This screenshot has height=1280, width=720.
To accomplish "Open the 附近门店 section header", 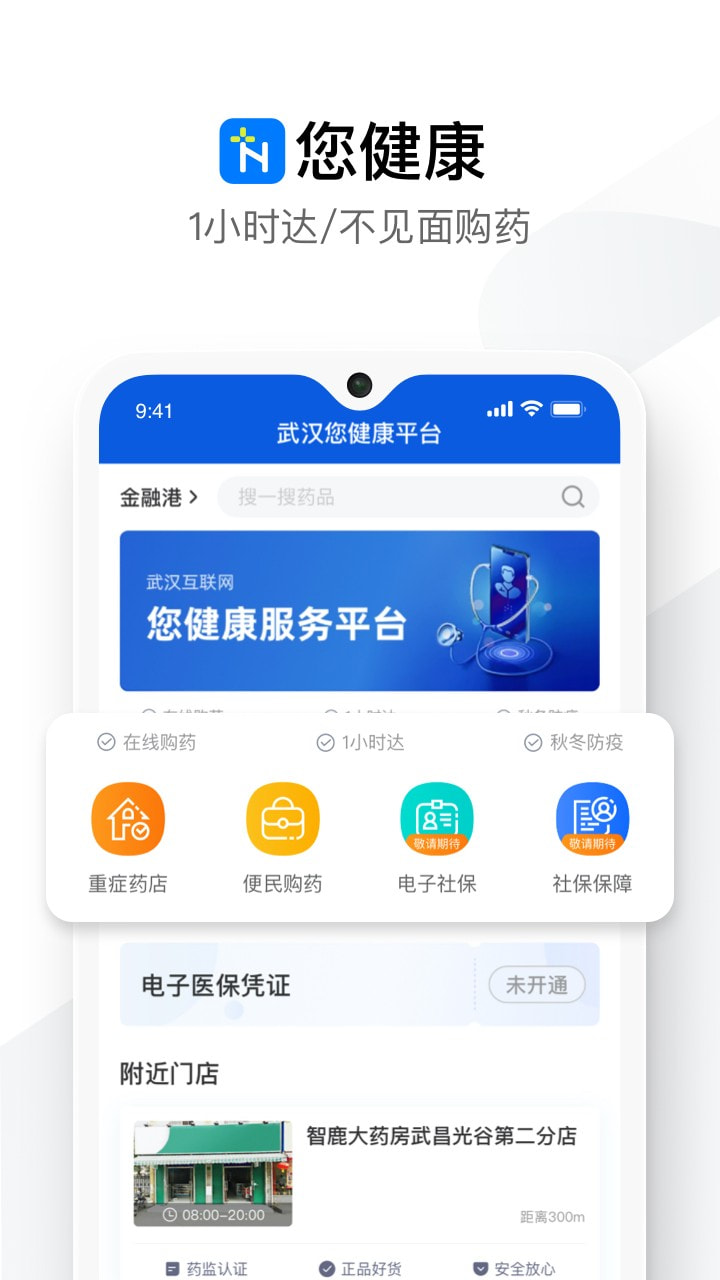I will [168, 1075].
